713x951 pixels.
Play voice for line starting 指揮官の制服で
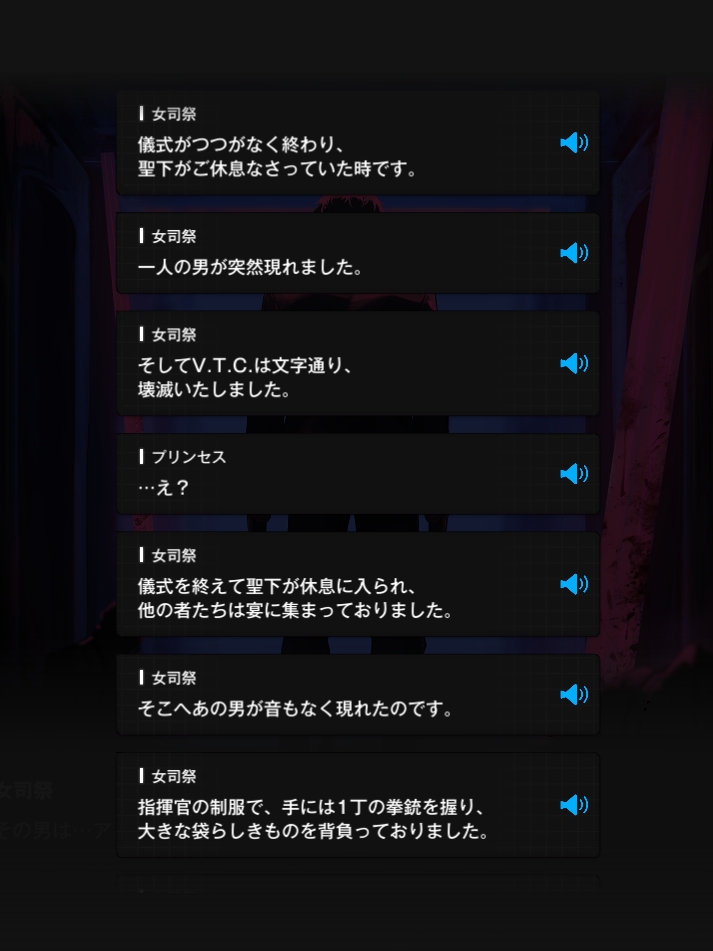pos(573,805)
